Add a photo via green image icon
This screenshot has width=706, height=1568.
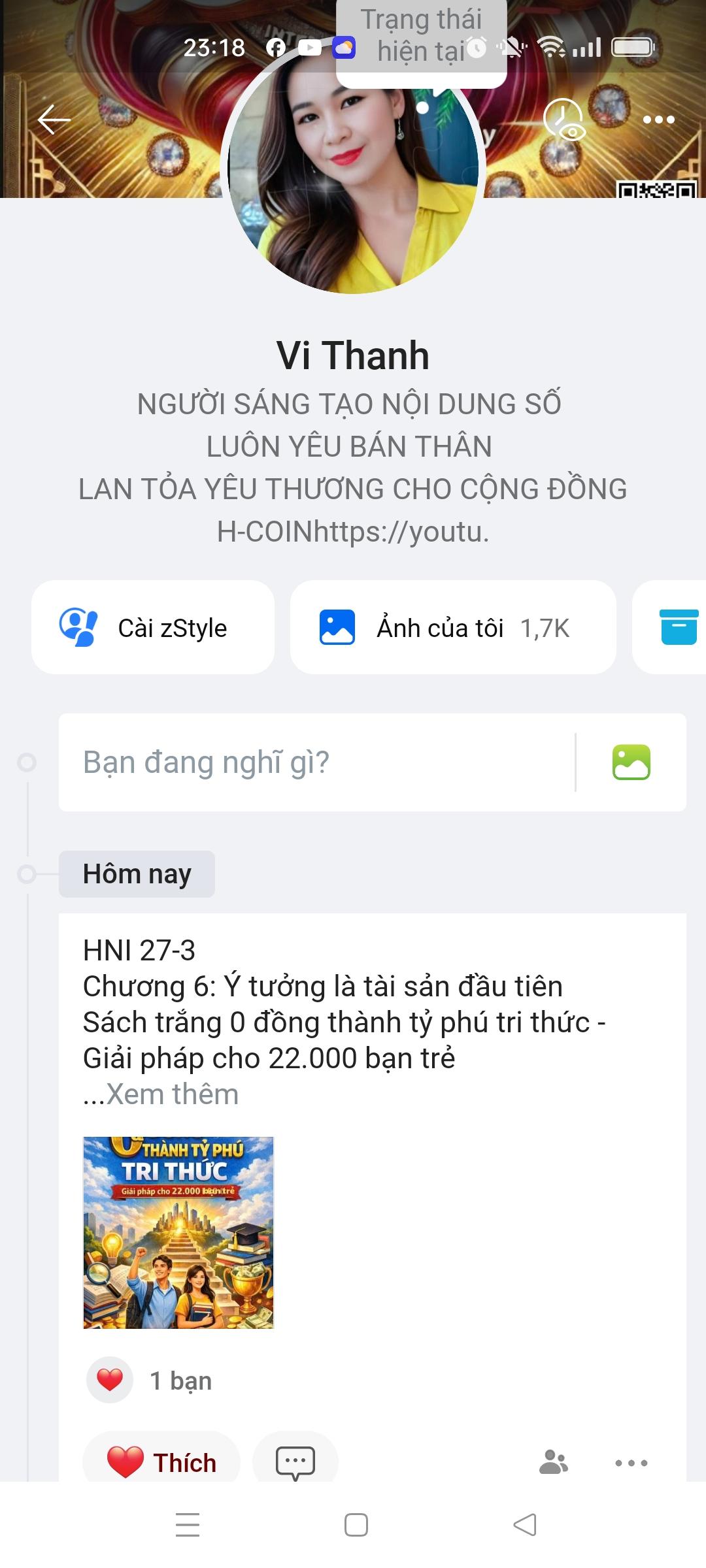point(631,762)
